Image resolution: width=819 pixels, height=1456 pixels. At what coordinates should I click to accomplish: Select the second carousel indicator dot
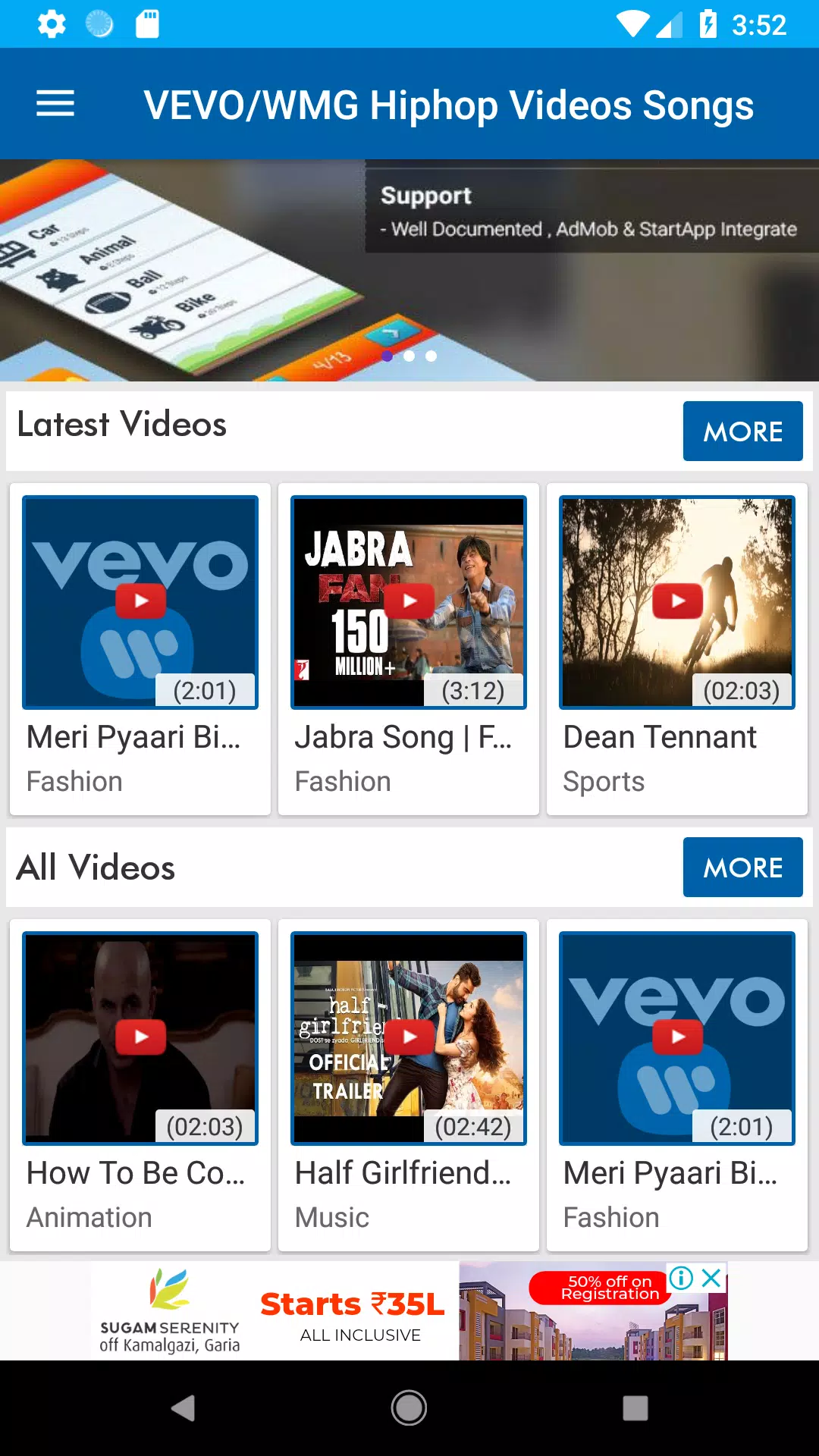tap(409, 356)
